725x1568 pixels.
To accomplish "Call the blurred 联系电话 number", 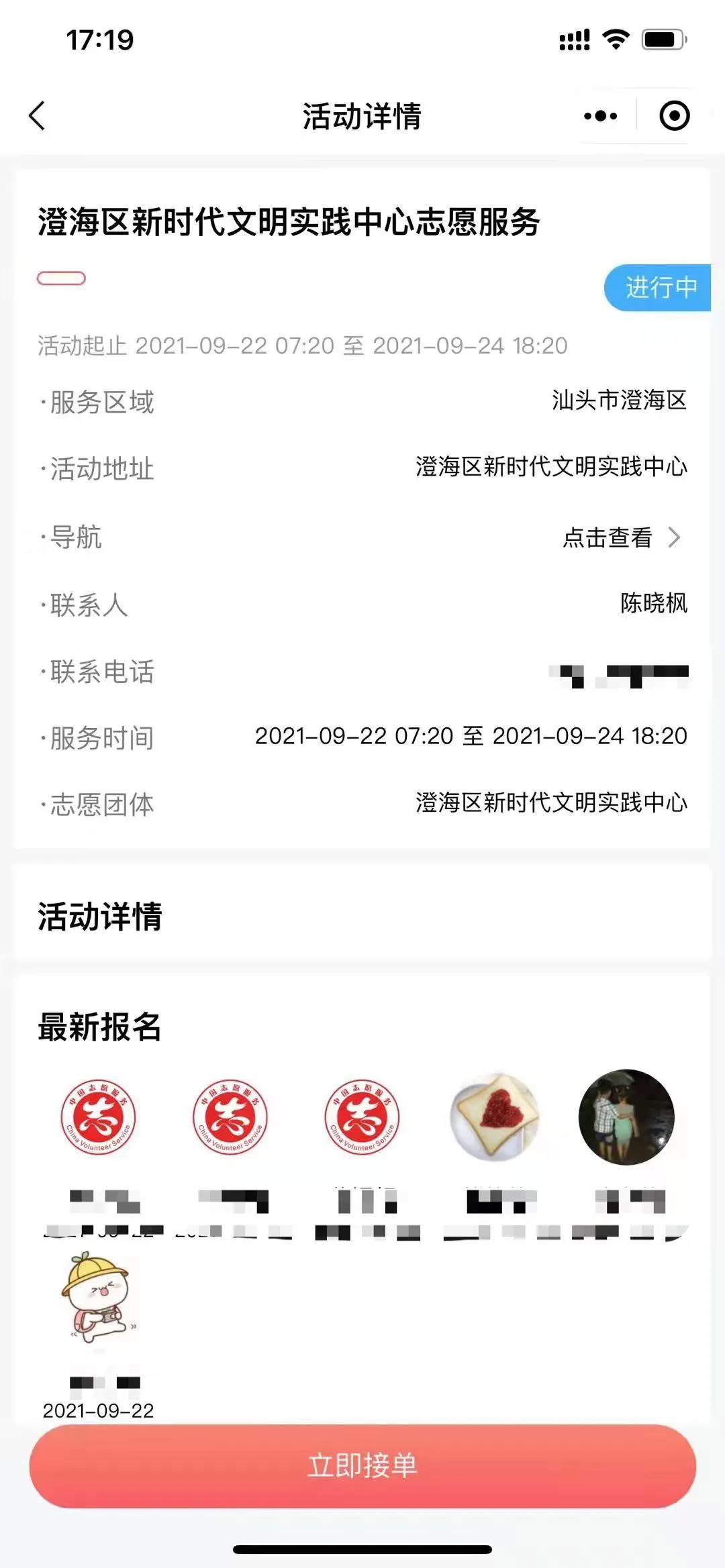I will coord(618,674).
